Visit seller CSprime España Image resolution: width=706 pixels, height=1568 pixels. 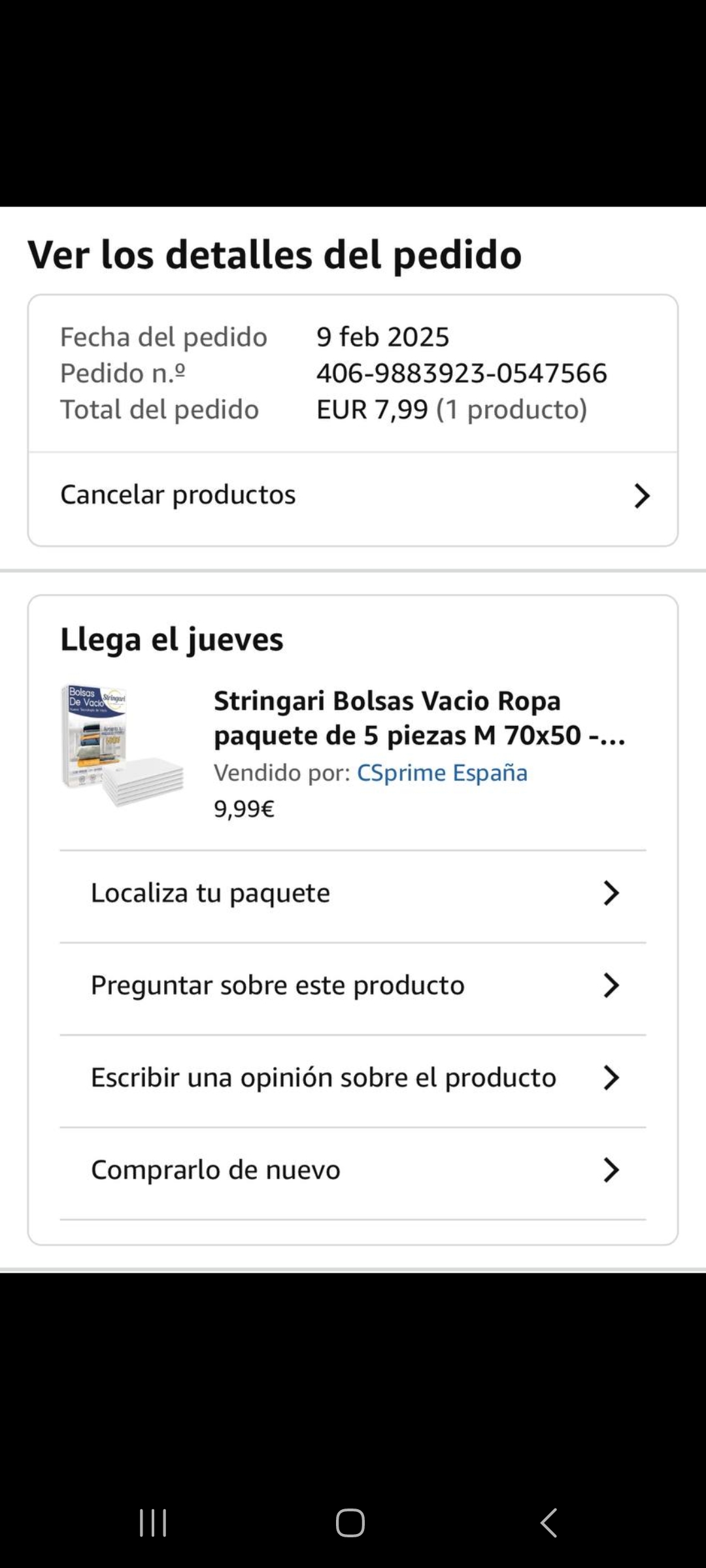[x=442, y=773]
